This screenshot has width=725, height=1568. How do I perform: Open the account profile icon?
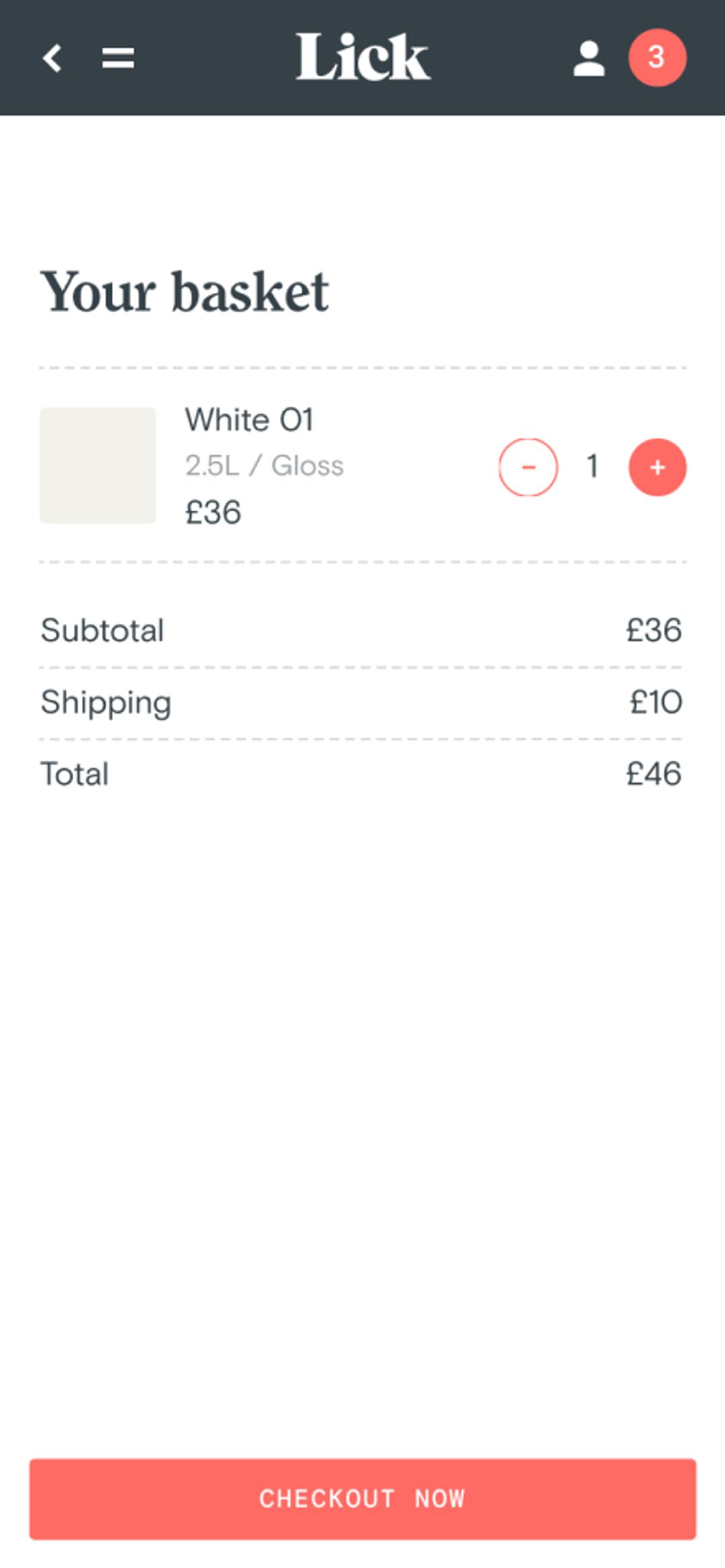[x=589, y=58]
